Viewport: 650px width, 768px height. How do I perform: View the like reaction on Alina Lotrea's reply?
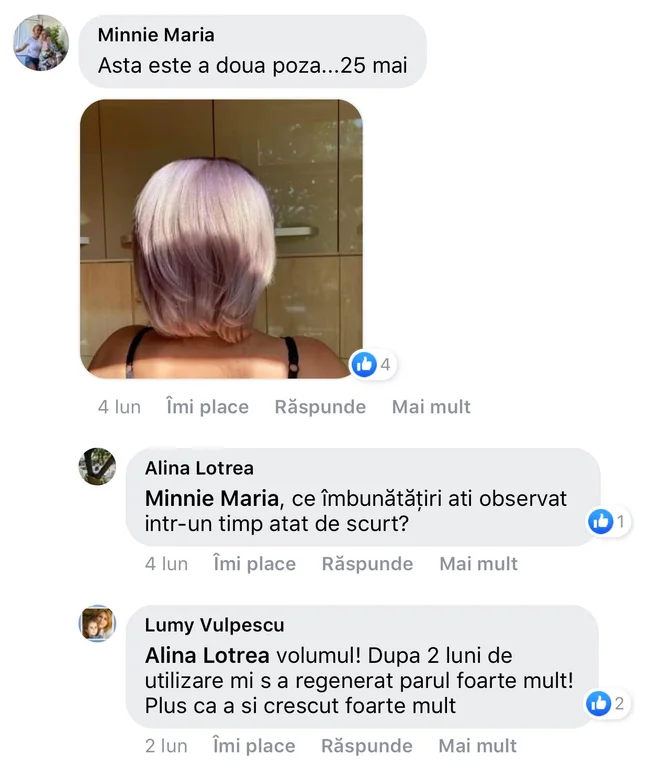pos(608,521)
